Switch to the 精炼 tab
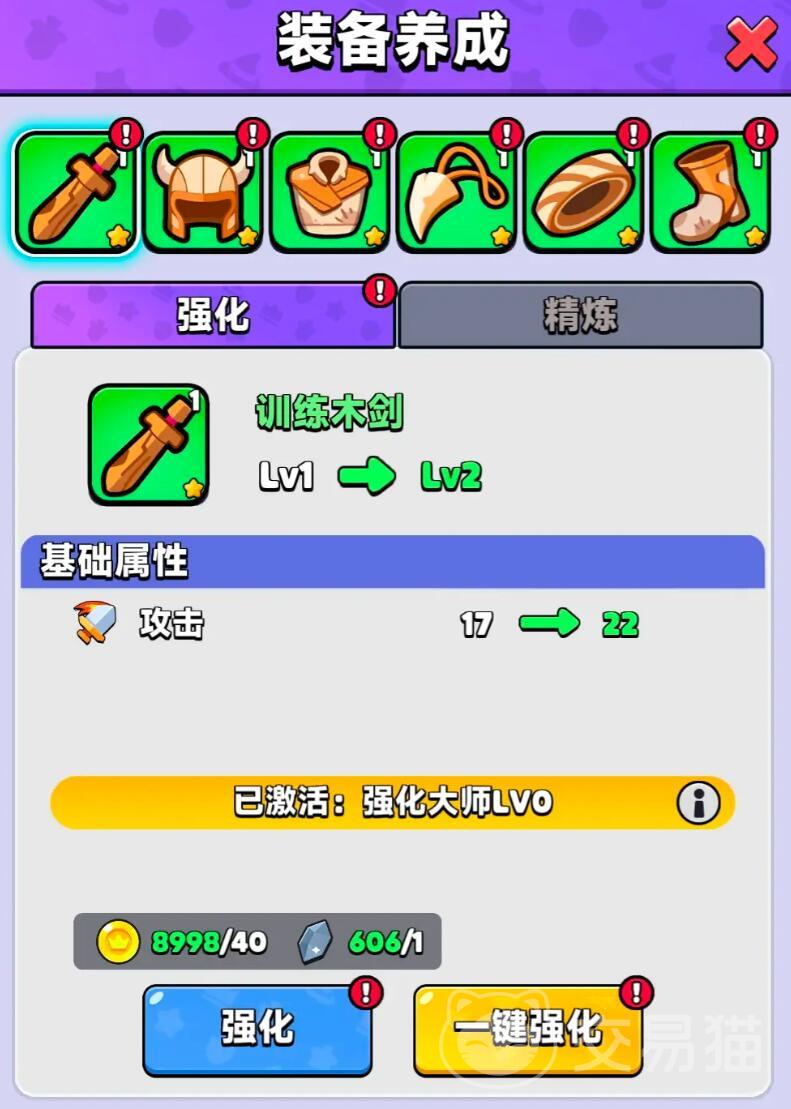 click(580, 316)
